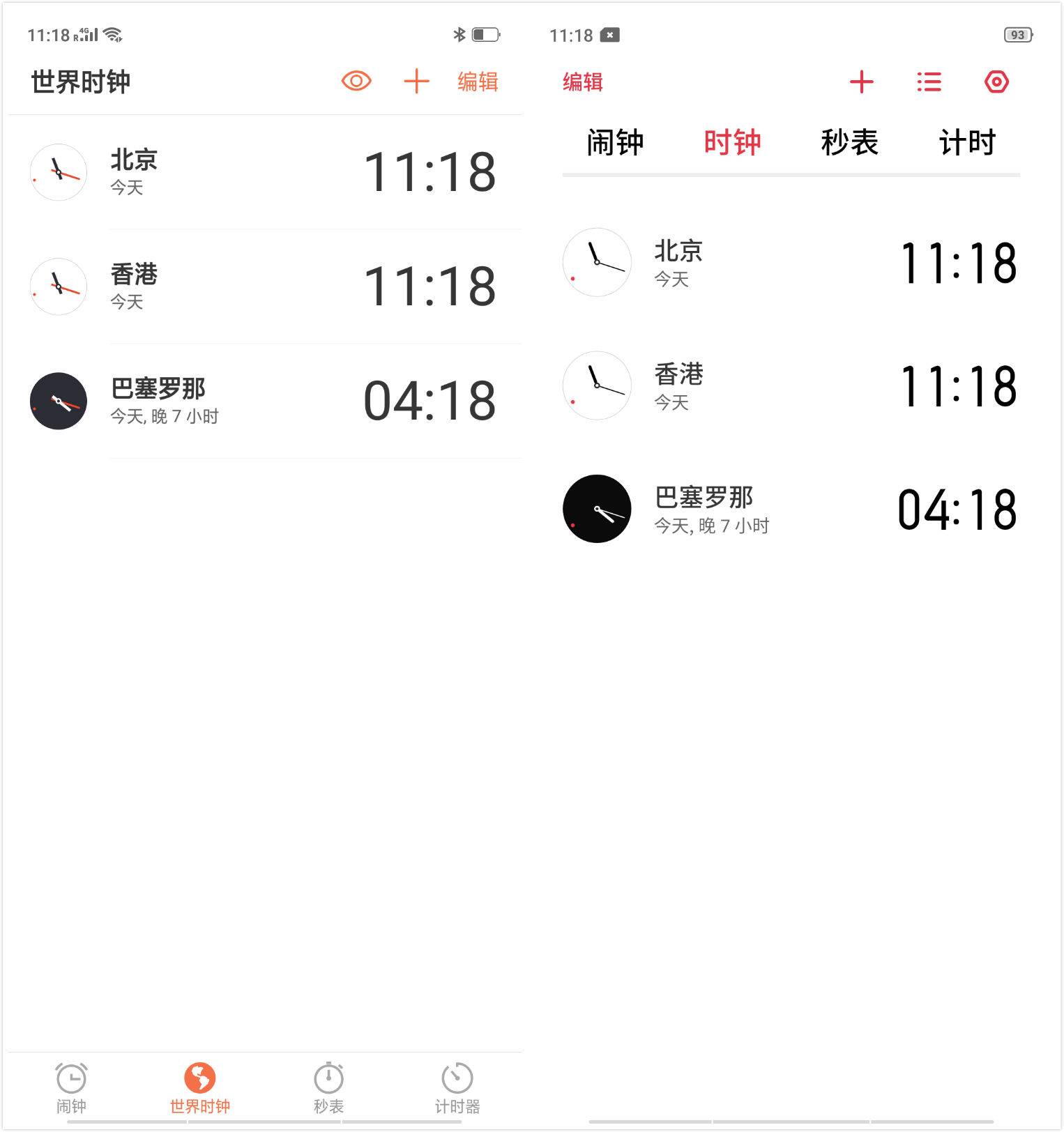The height and width of the screenshot is (1132, 1064).
Task: Tap the Bluetooth status icon in the status bar
Action: (459, 33)
